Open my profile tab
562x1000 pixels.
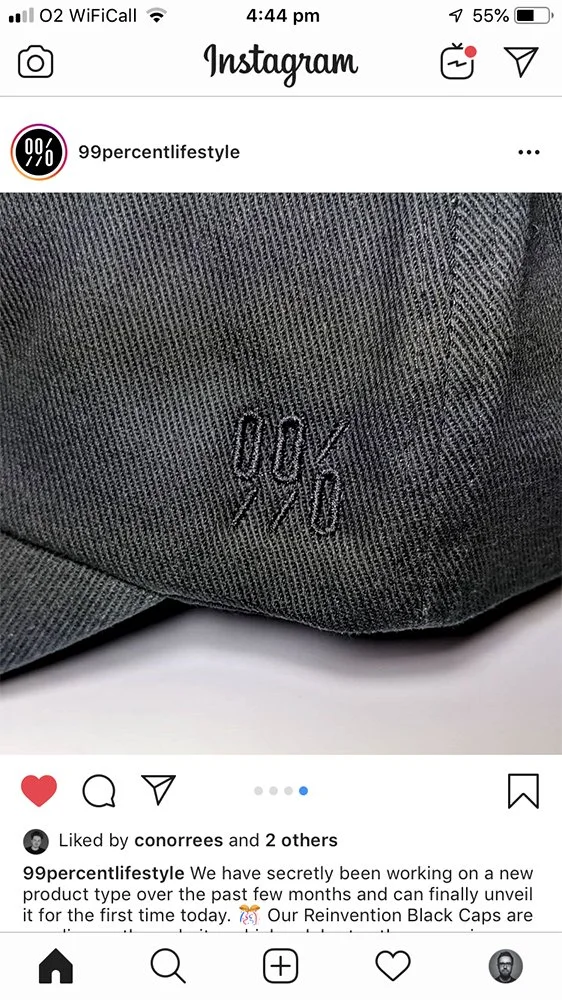506,966
